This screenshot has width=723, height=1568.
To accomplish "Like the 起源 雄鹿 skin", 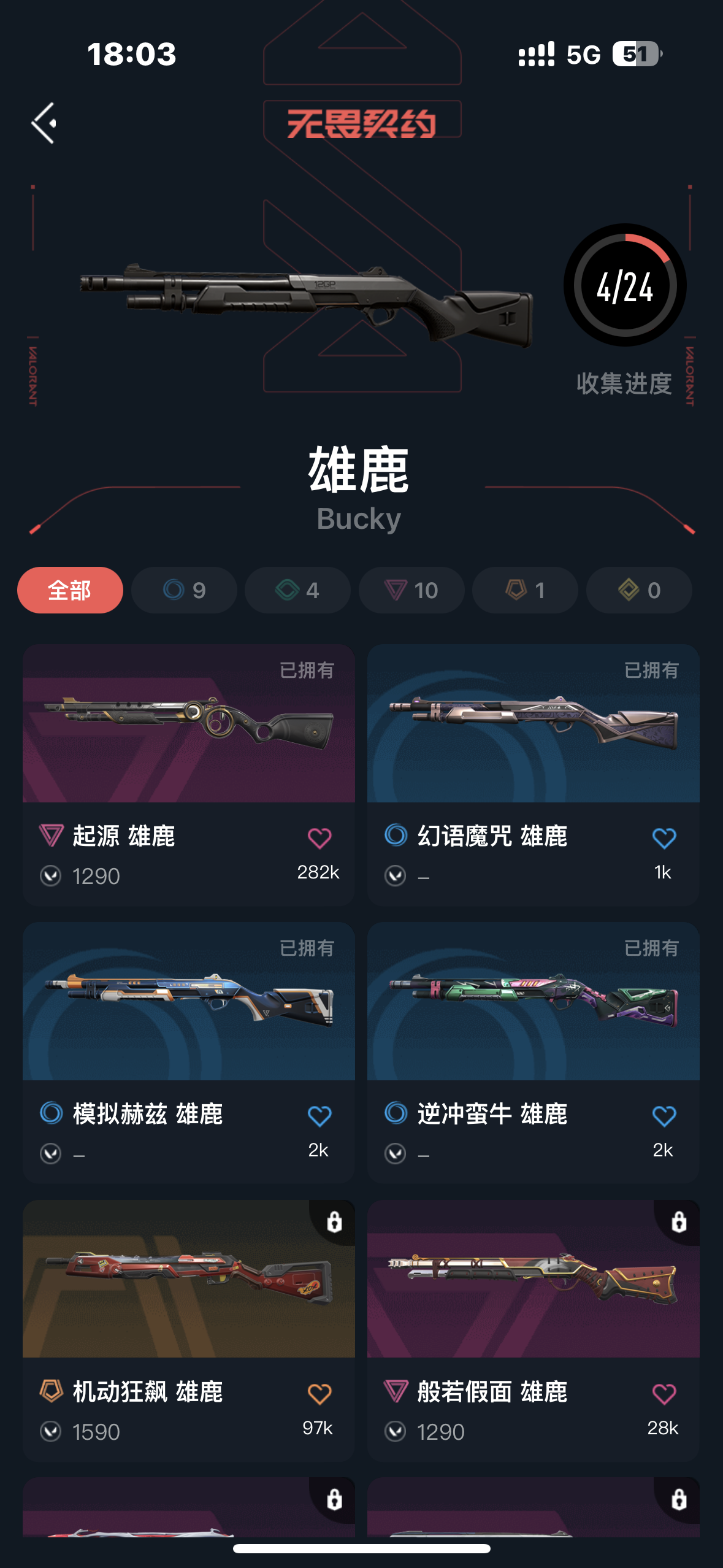I will click(x=319, y=838).
